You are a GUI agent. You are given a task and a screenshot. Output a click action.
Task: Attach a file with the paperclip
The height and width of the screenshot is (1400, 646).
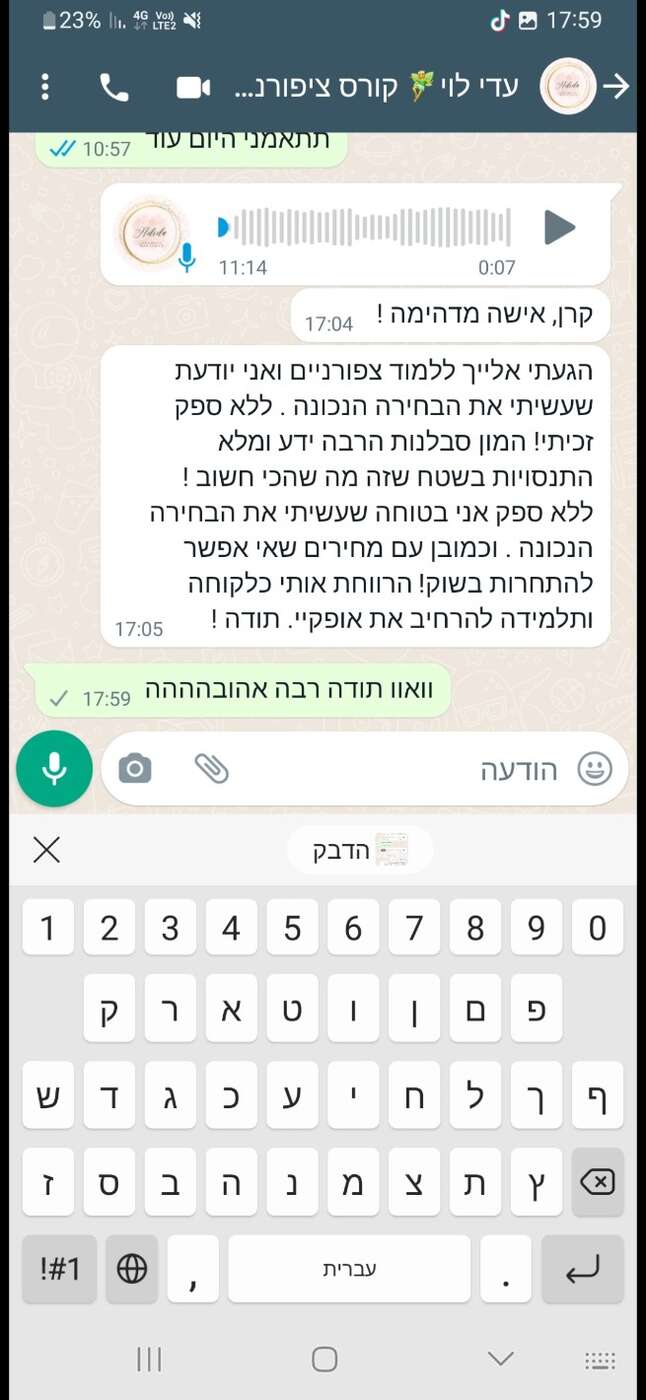(x=211, y=768)
